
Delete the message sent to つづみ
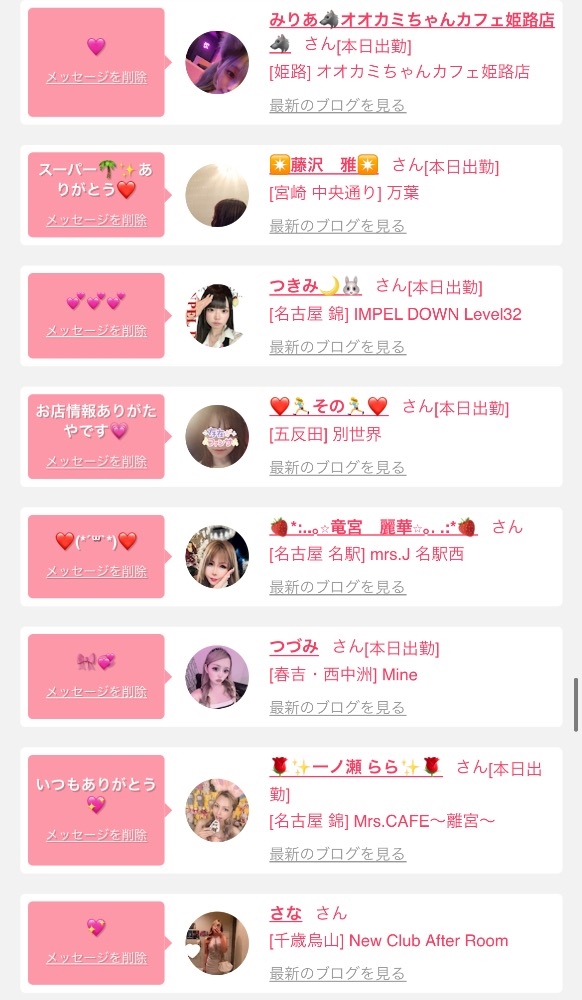tap(96, 692)
